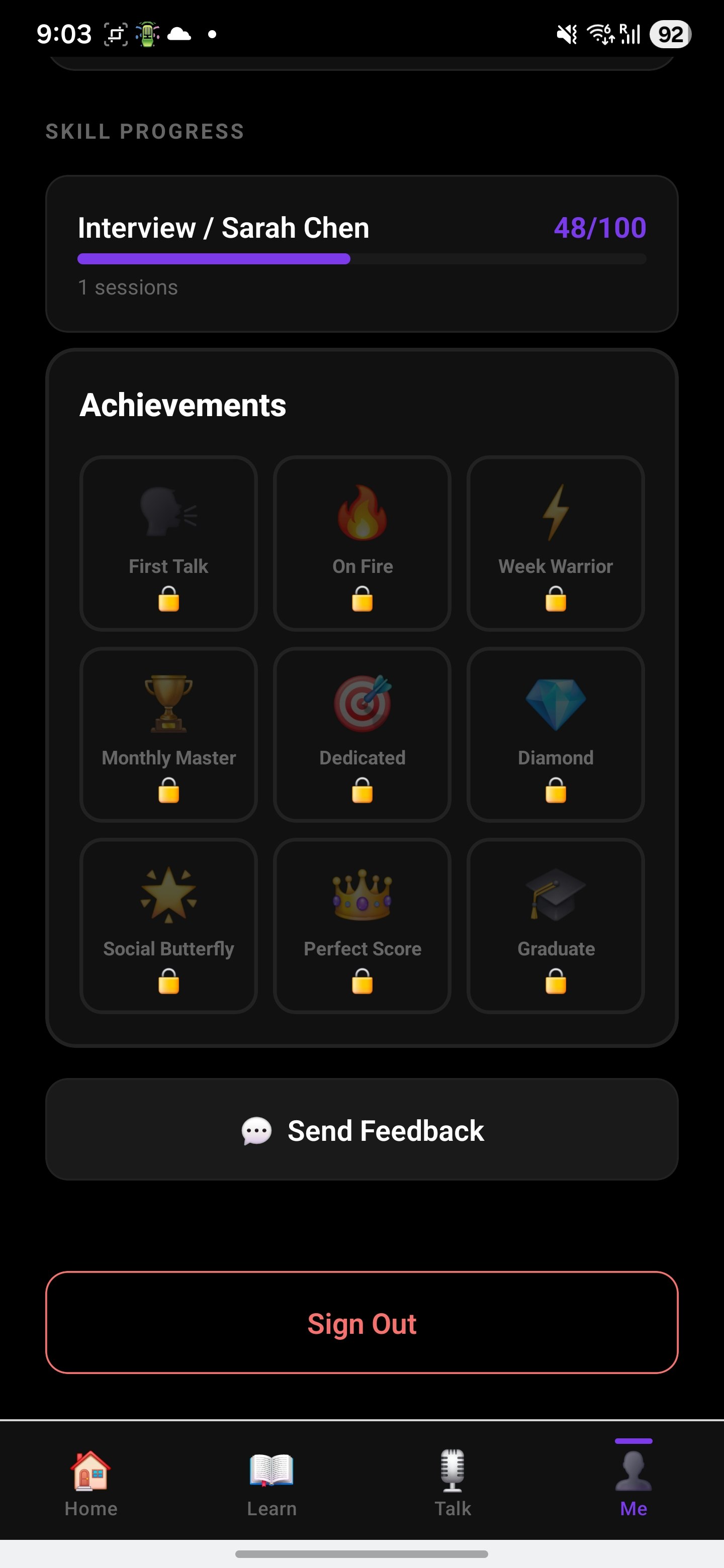View the Graduate achievement badge

[x=556, y=925]
